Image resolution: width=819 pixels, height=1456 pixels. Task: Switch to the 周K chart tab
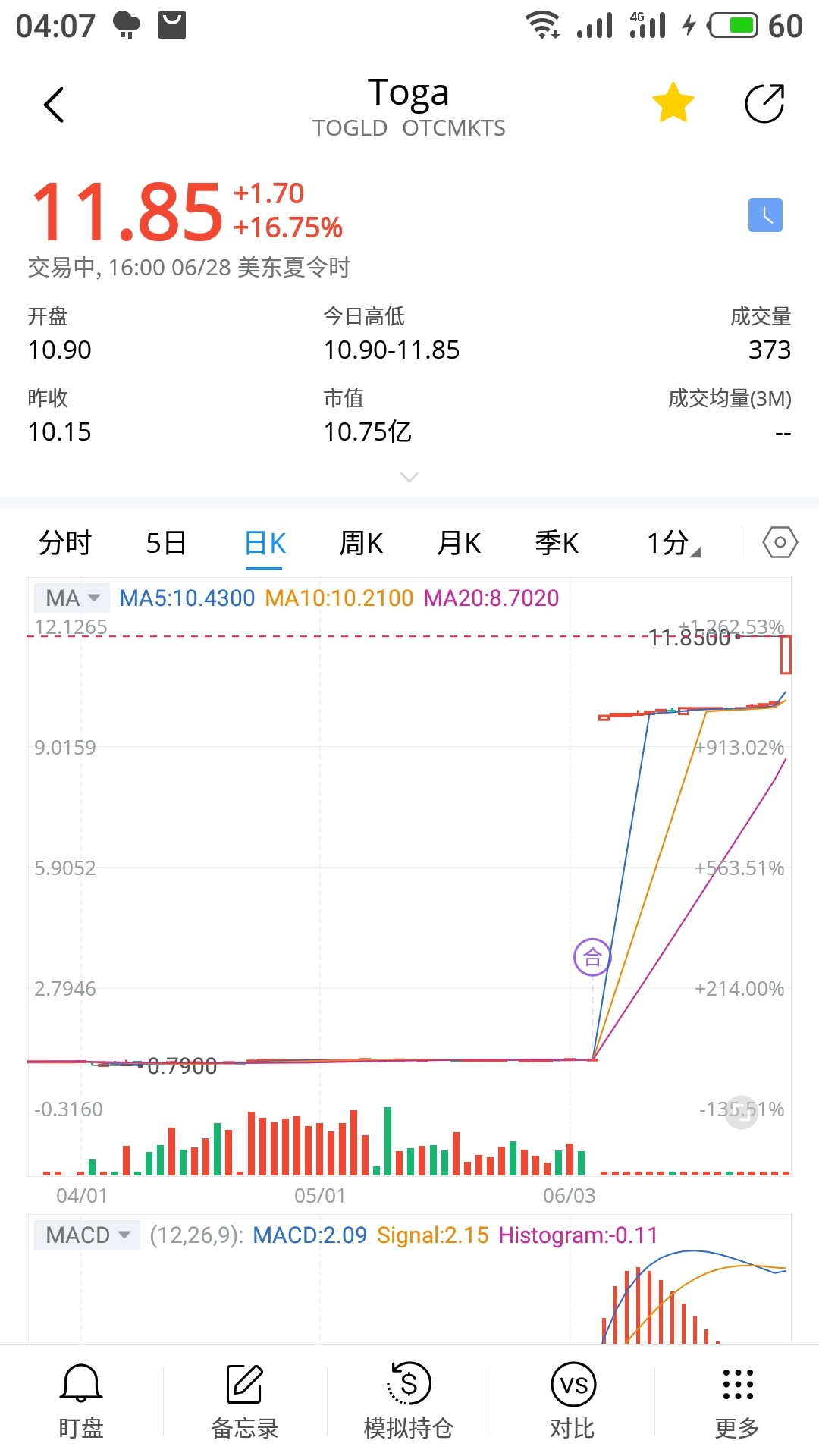pyautogui.click(x=361, y=543)
